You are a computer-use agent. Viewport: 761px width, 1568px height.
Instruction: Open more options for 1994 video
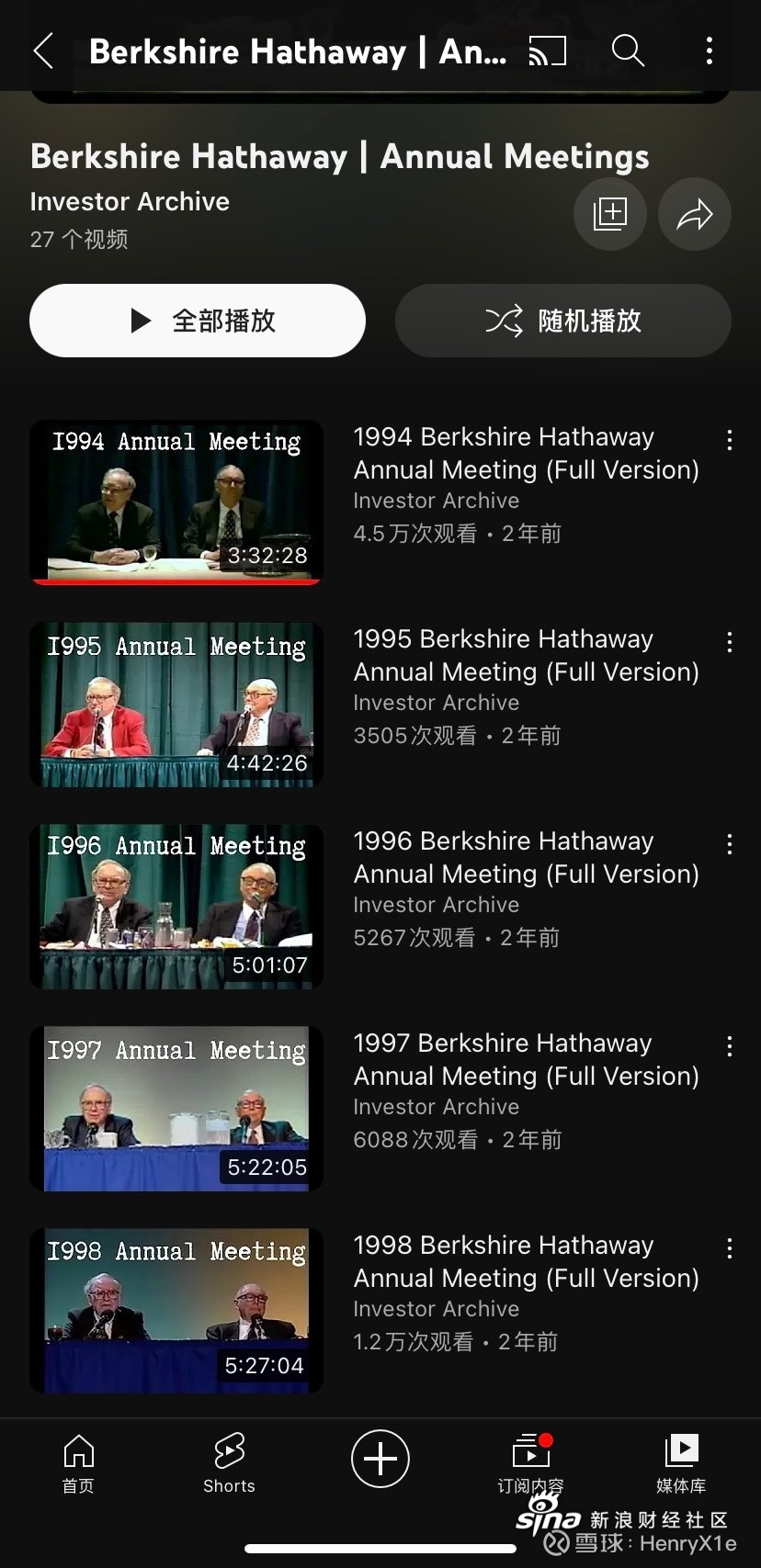click(x=729, y=440)
